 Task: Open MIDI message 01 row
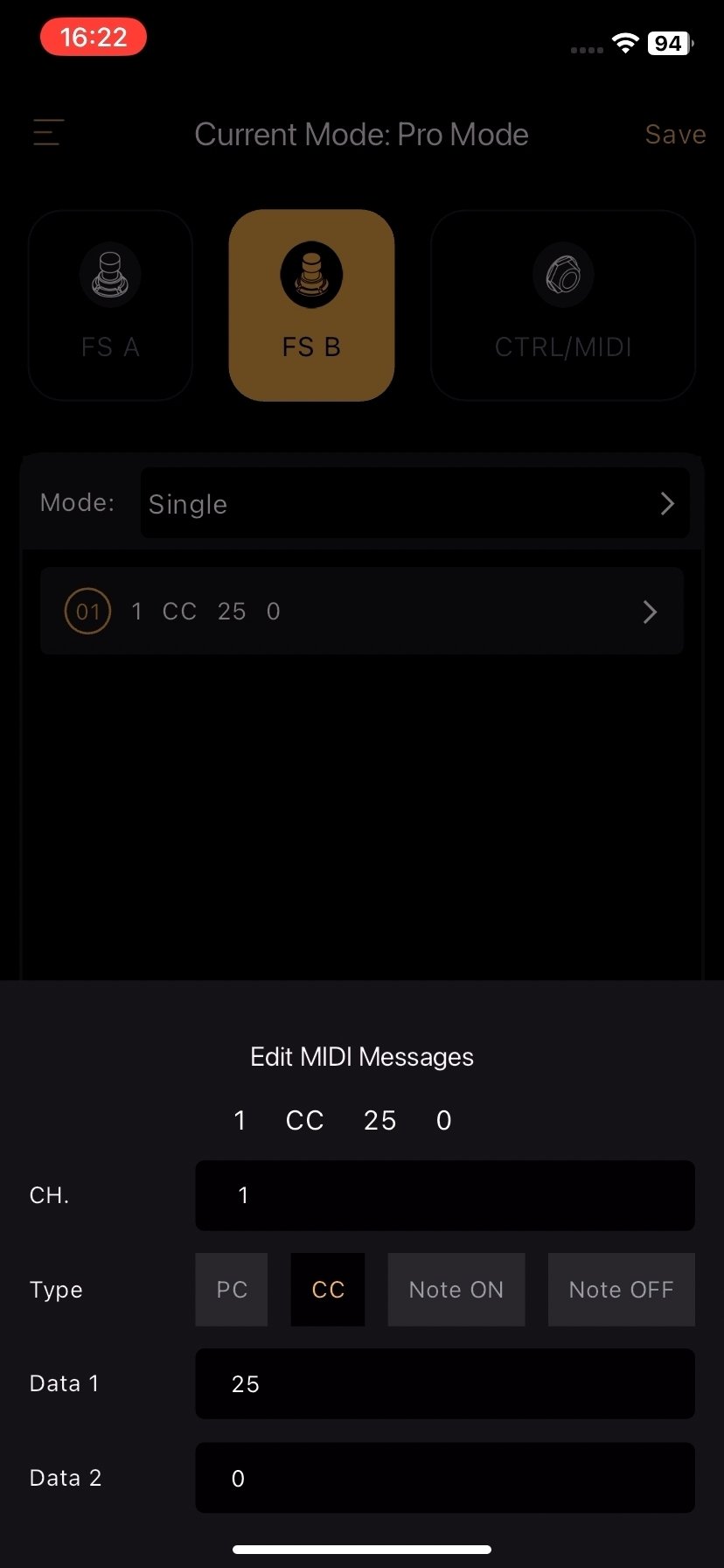[x=362, y=611]
